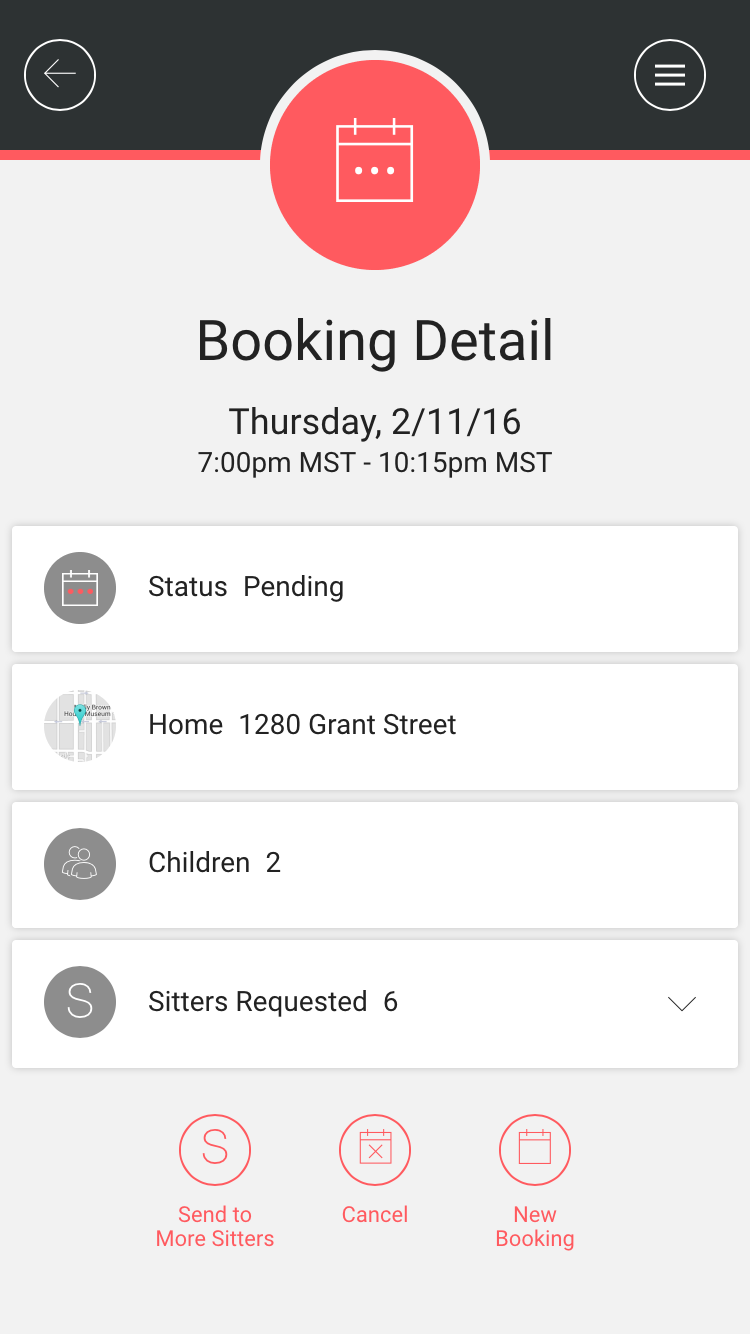Image resolution: width=750 pixels, height=1334 pixels.
Task: Select the map thumbnail icon next to Home
Action: tap(80, 726)
